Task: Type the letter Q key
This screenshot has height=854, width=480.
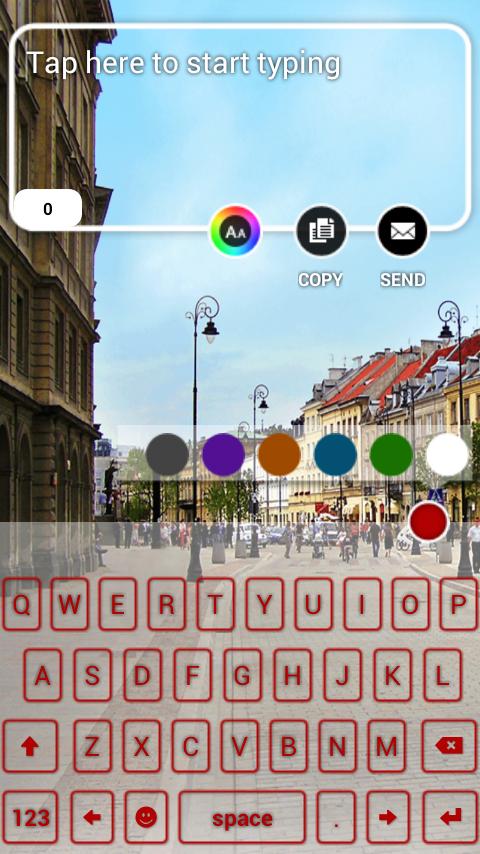Action: (x=22, y=604)
